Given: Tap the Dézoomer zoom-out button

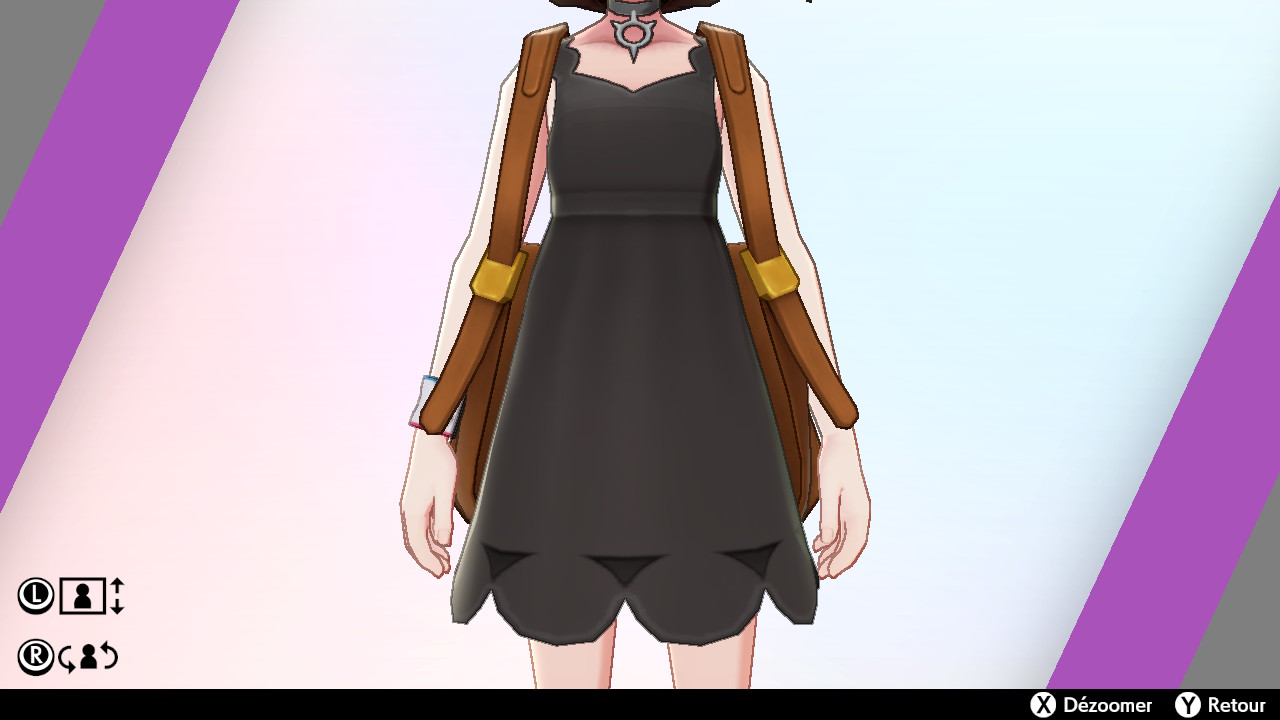Looking at the screenshot, I should 1091,705.
